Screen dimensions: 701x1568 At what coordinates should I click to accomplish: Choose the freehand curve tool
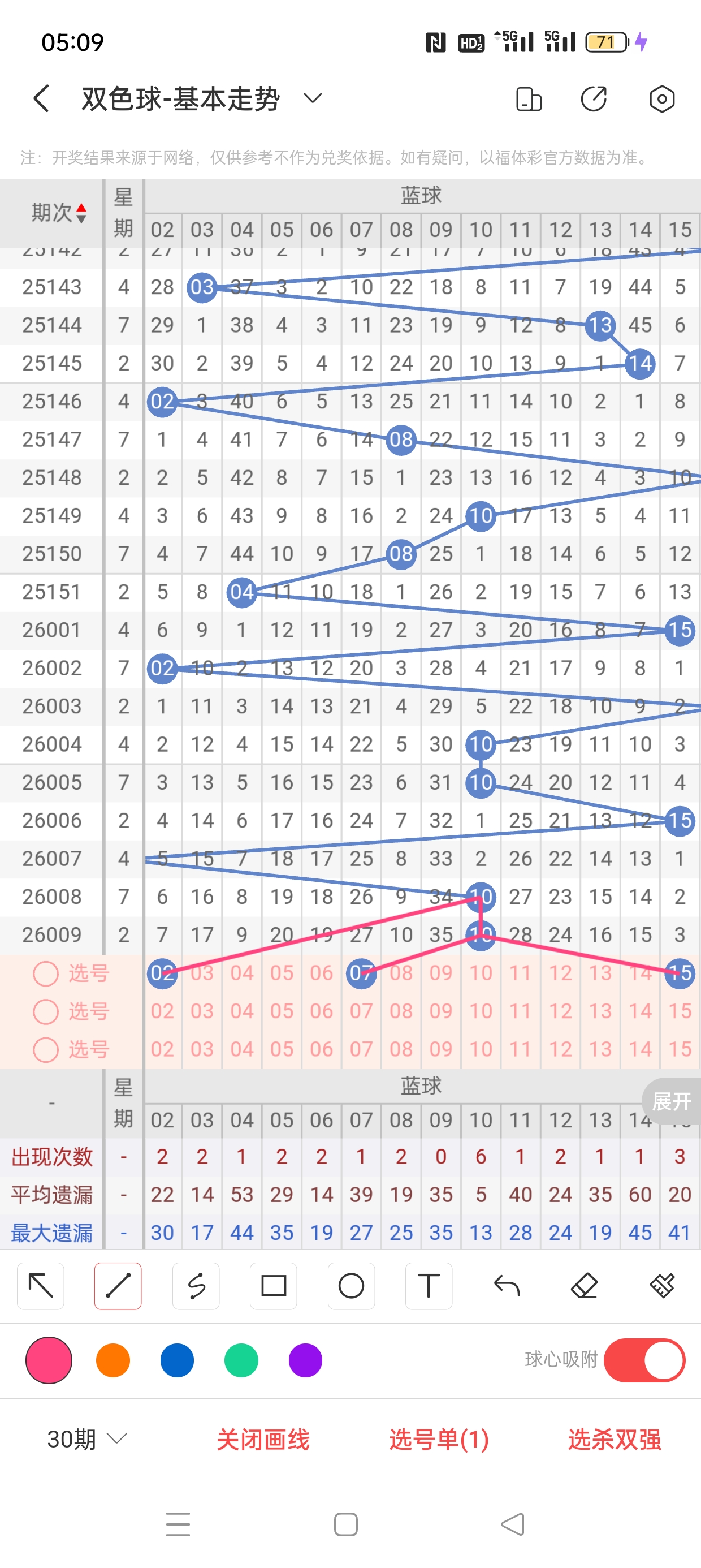[x=196, y=1286]
